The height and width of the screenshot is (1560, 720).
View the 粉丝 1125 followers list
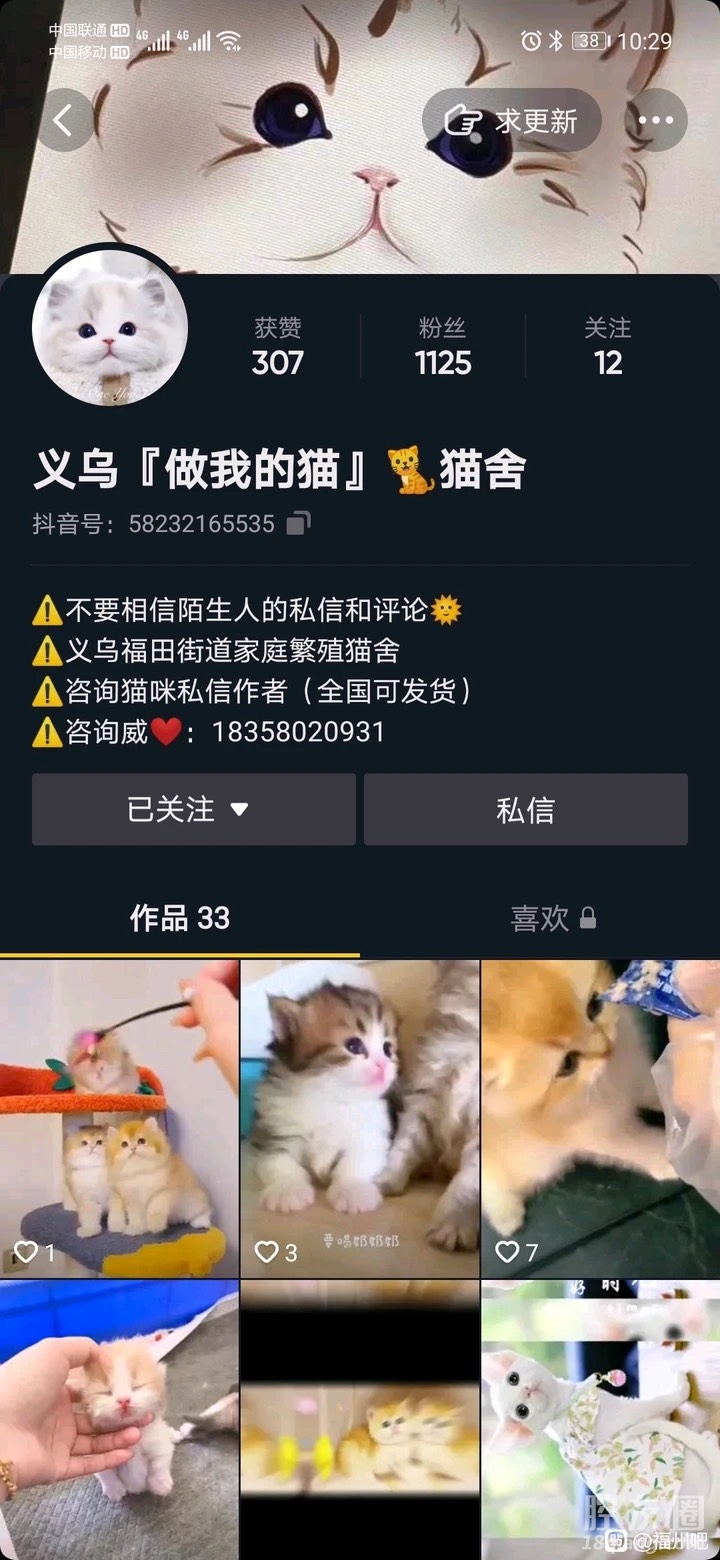pos(443,346)
